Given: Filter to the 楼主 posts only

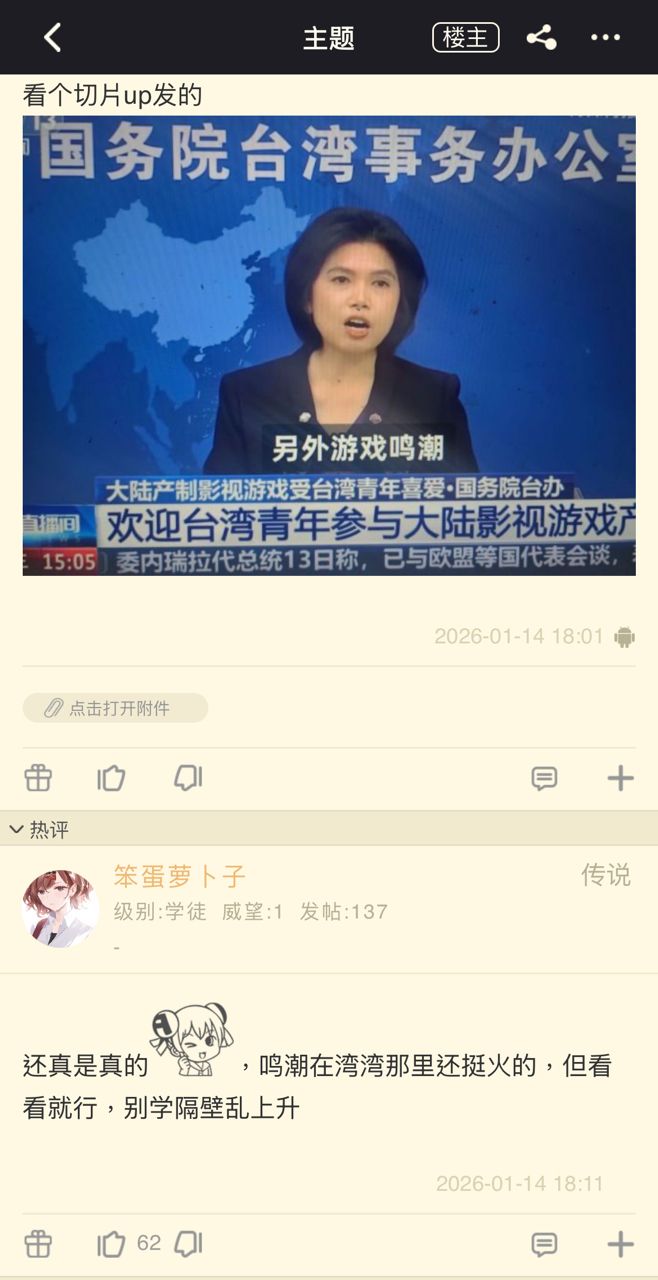Looking at the screenshot, I should point(465,38).
